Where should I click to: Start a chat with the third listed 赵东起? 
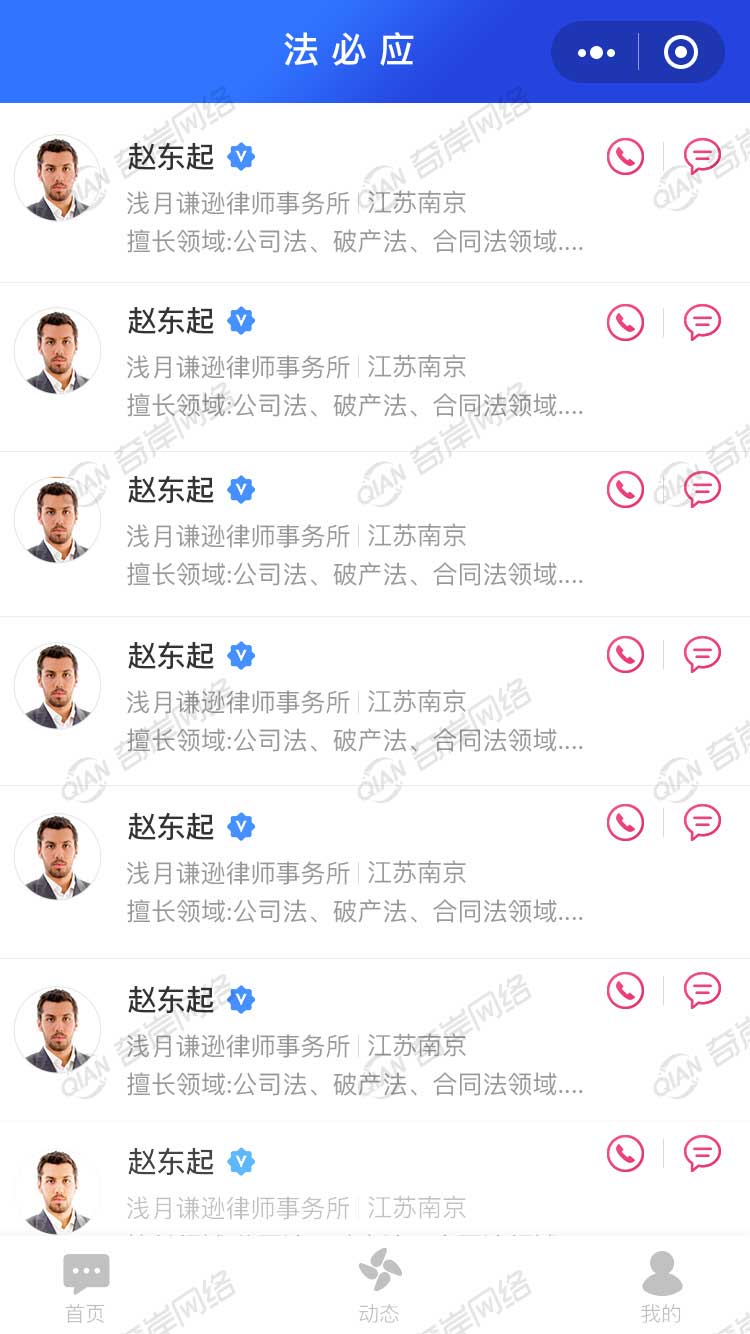702,489
